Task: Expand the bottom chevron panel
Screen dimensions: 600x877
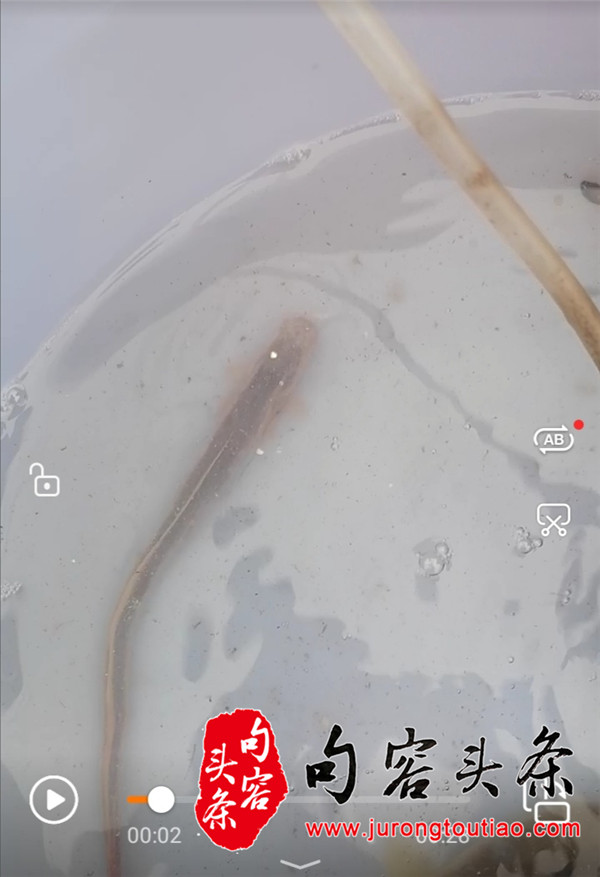Action: click(x=300, y=864)
